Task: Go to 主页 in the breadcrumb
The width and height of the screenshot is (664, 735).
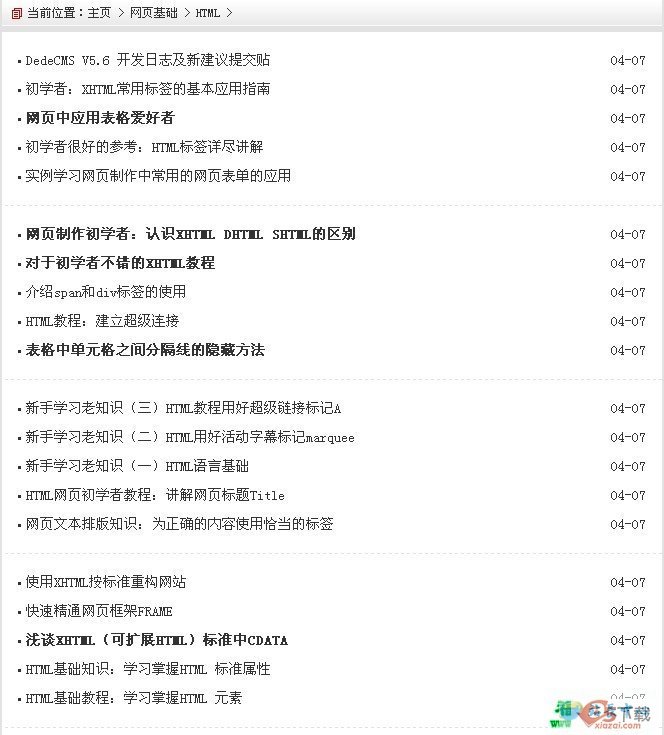Action: point(99,13)
